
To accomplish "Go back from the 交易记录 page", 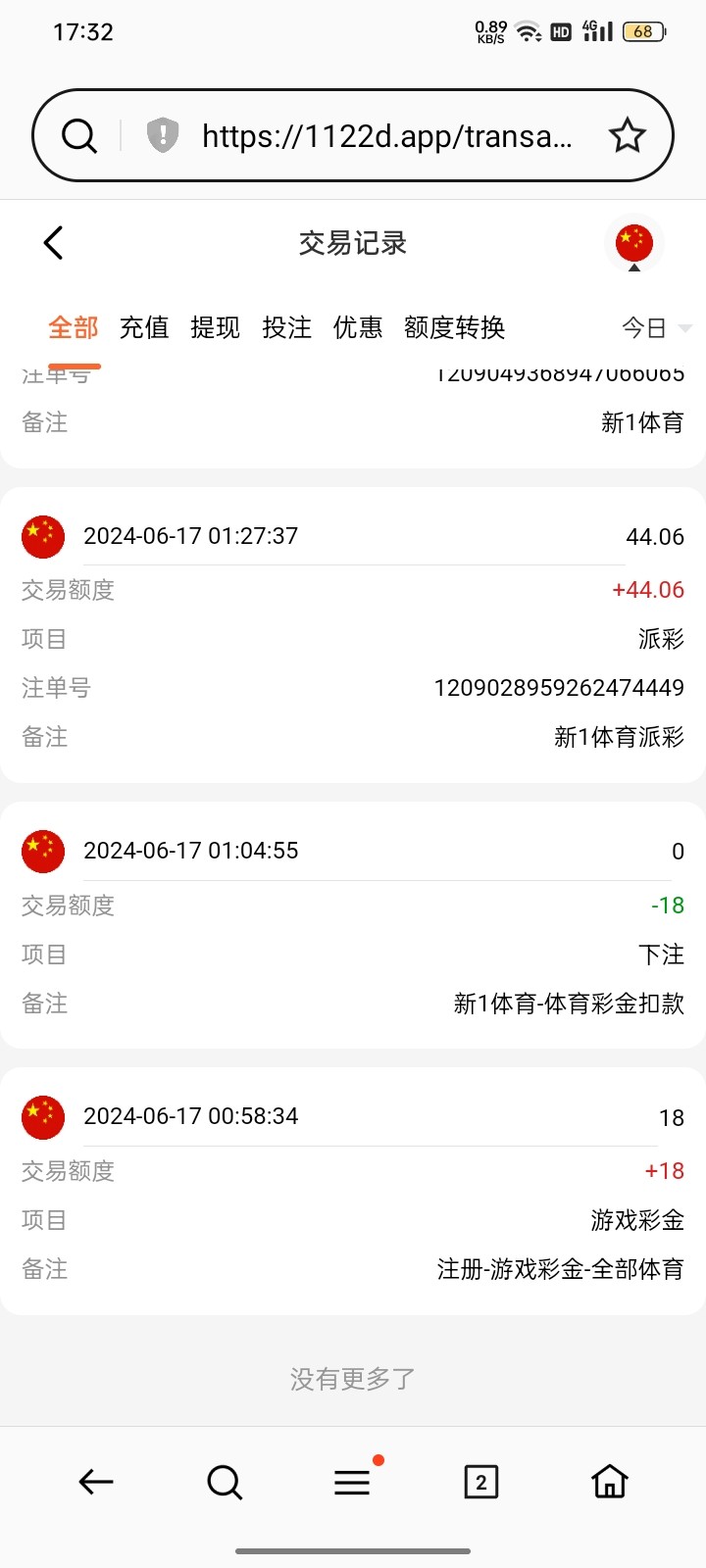I will (x=54, y=243).
